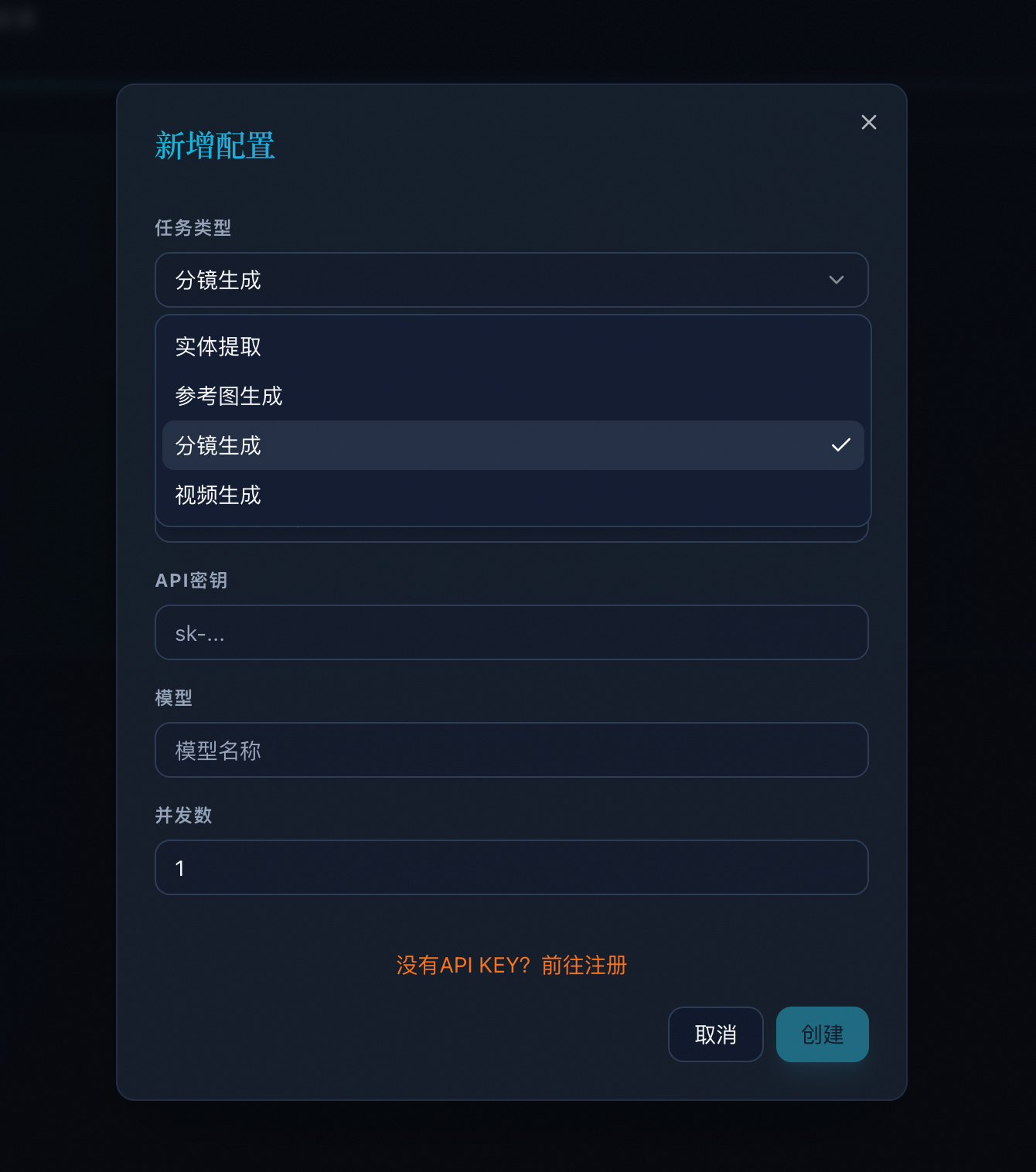Select 实体提取 option
1036x1172 pixels.
click(x=218, y=346)
